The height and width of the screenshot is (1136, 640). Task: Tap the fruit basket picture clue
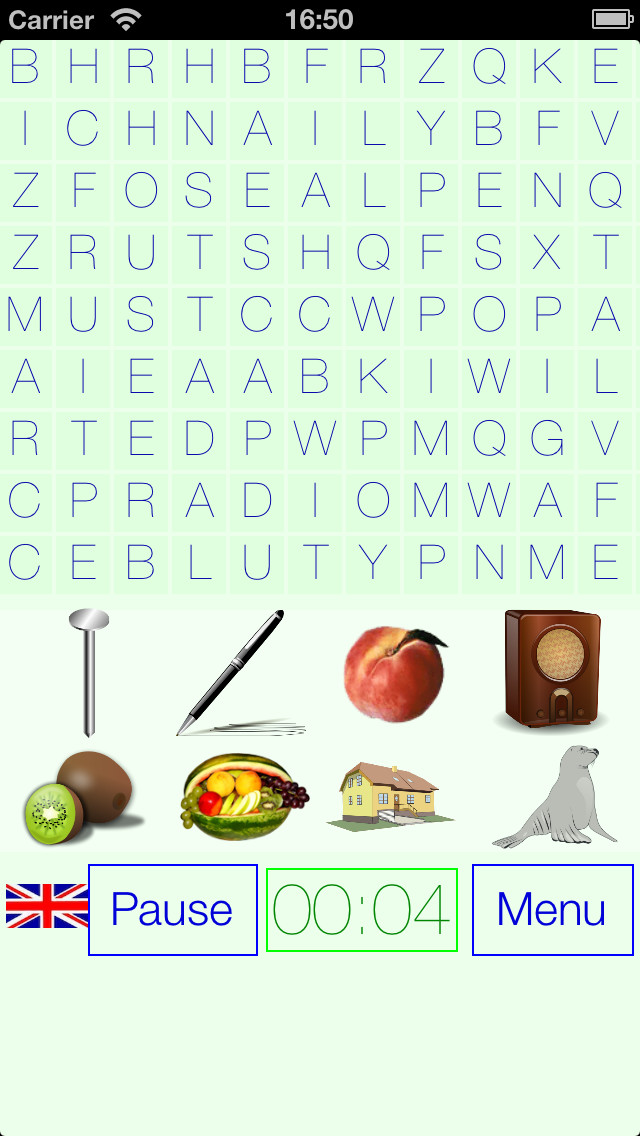245,797
